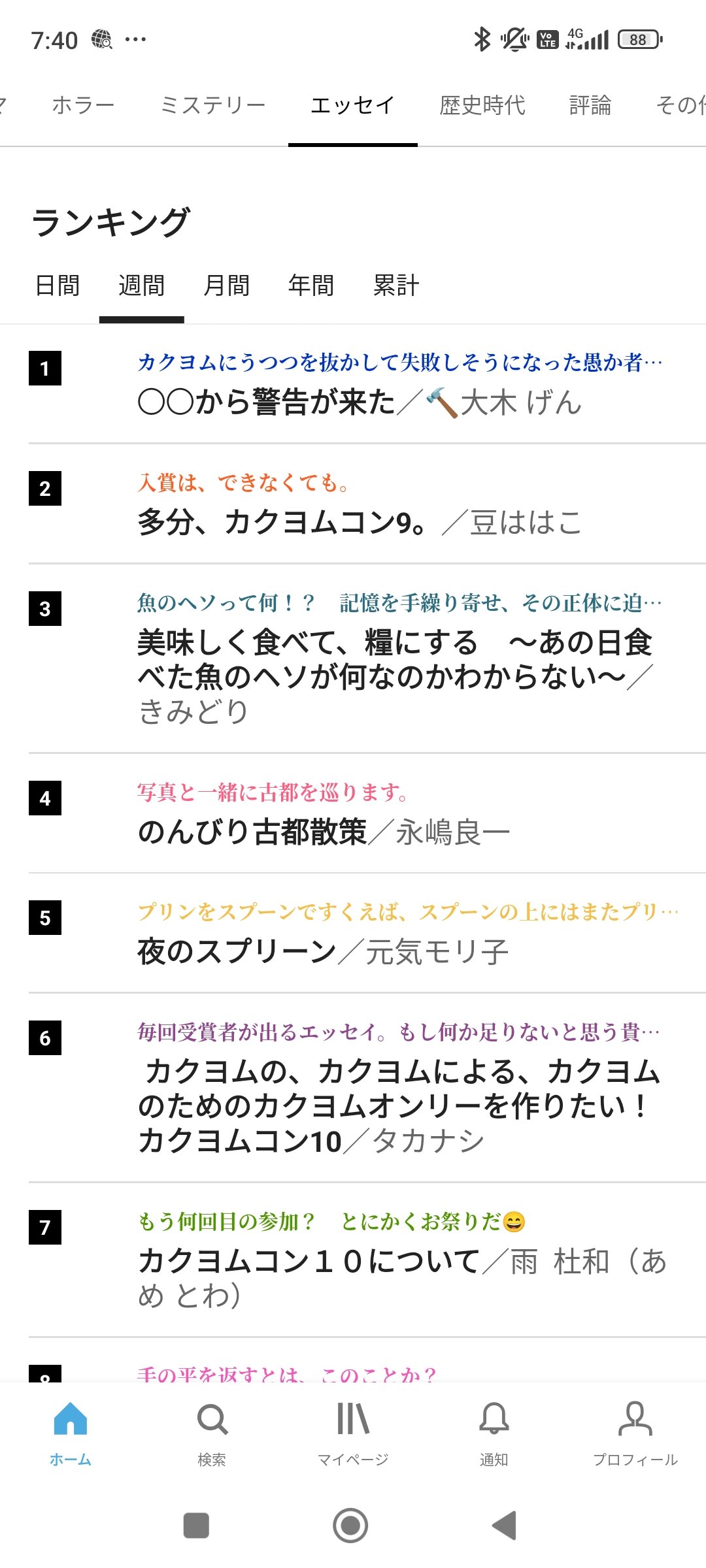Image resolution: width=706 pixels, height=1568 pixels.
Task: Show the 月間 ranking
Action: coord(226,286)
